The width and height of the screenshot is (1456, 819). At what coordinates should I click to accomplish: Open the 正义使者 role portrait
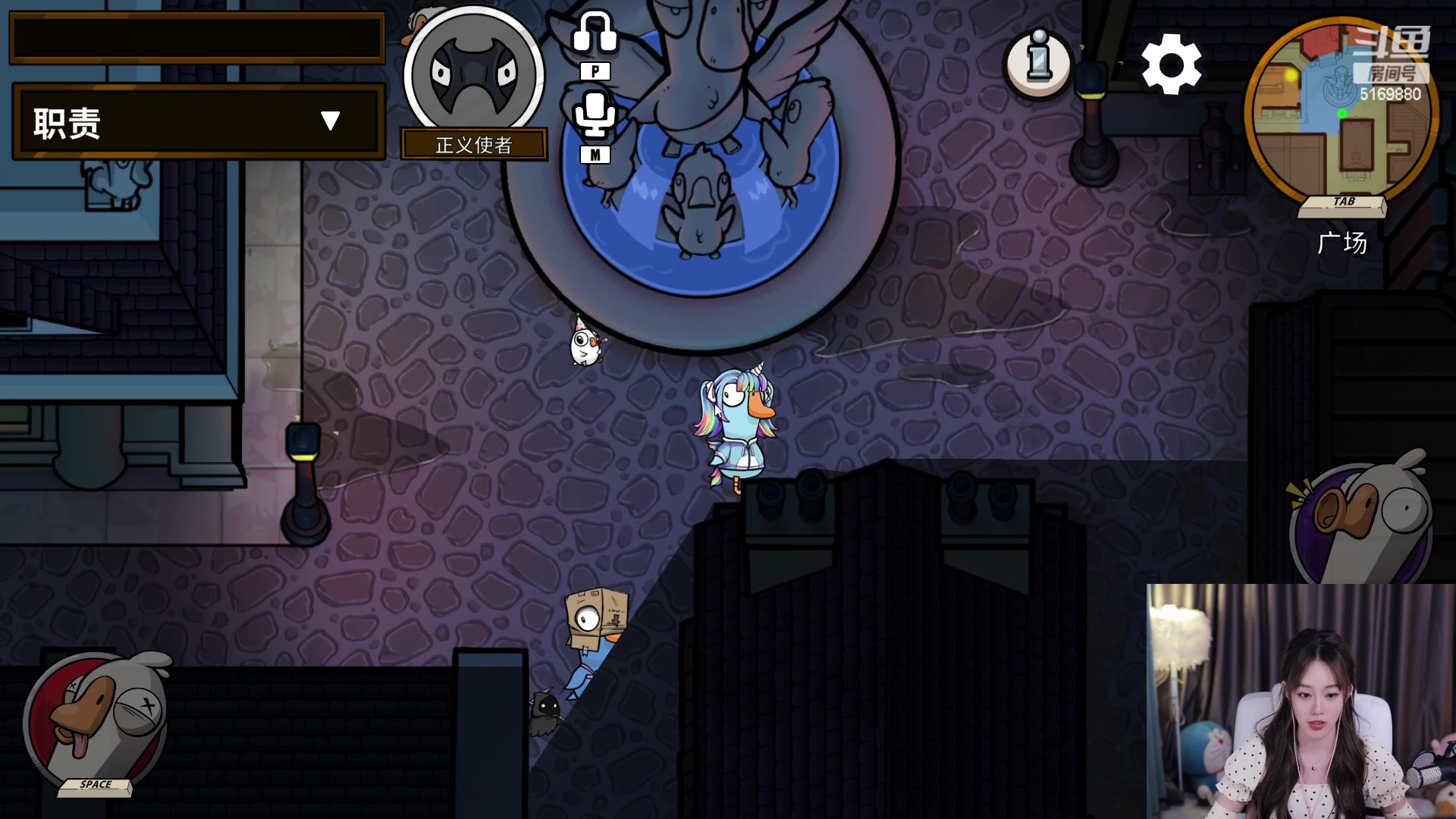[x=474, y=76]
